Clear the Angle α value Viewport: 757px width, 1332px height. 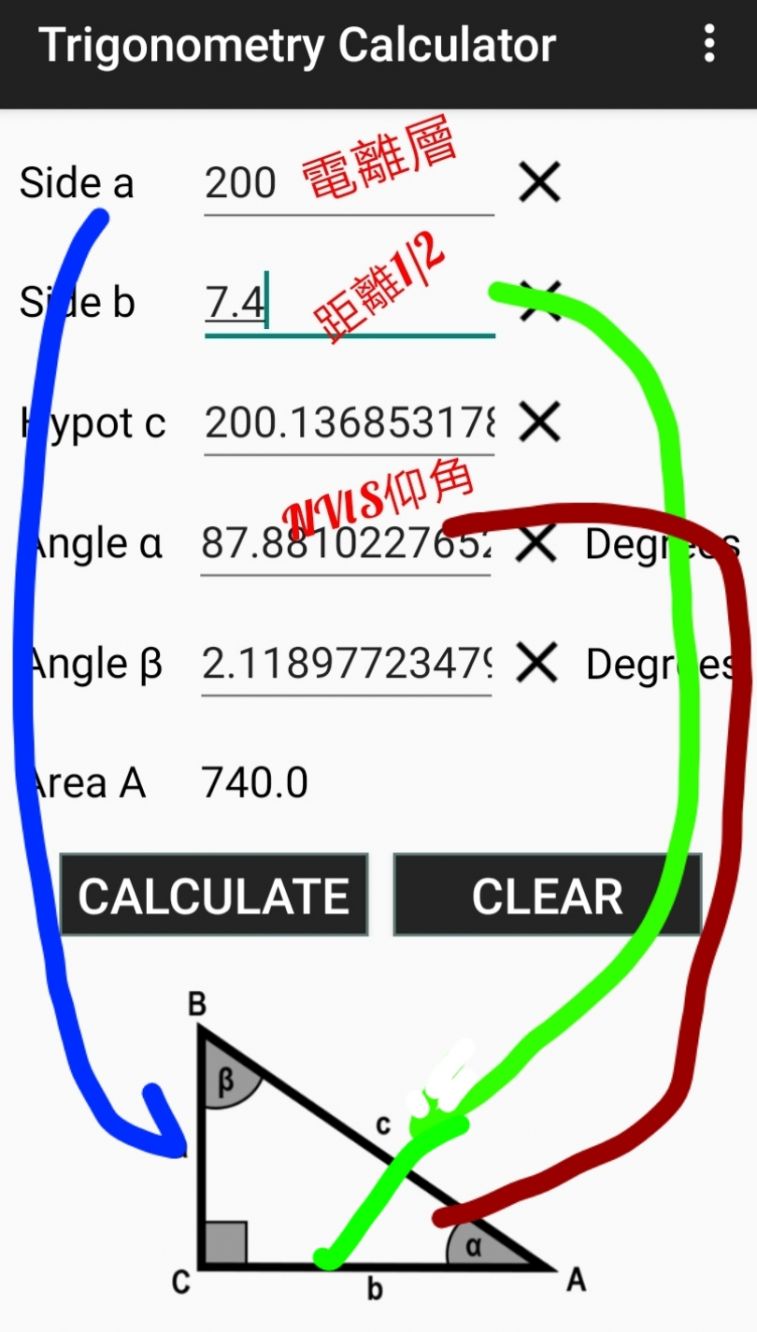click(x=538, y=544)
